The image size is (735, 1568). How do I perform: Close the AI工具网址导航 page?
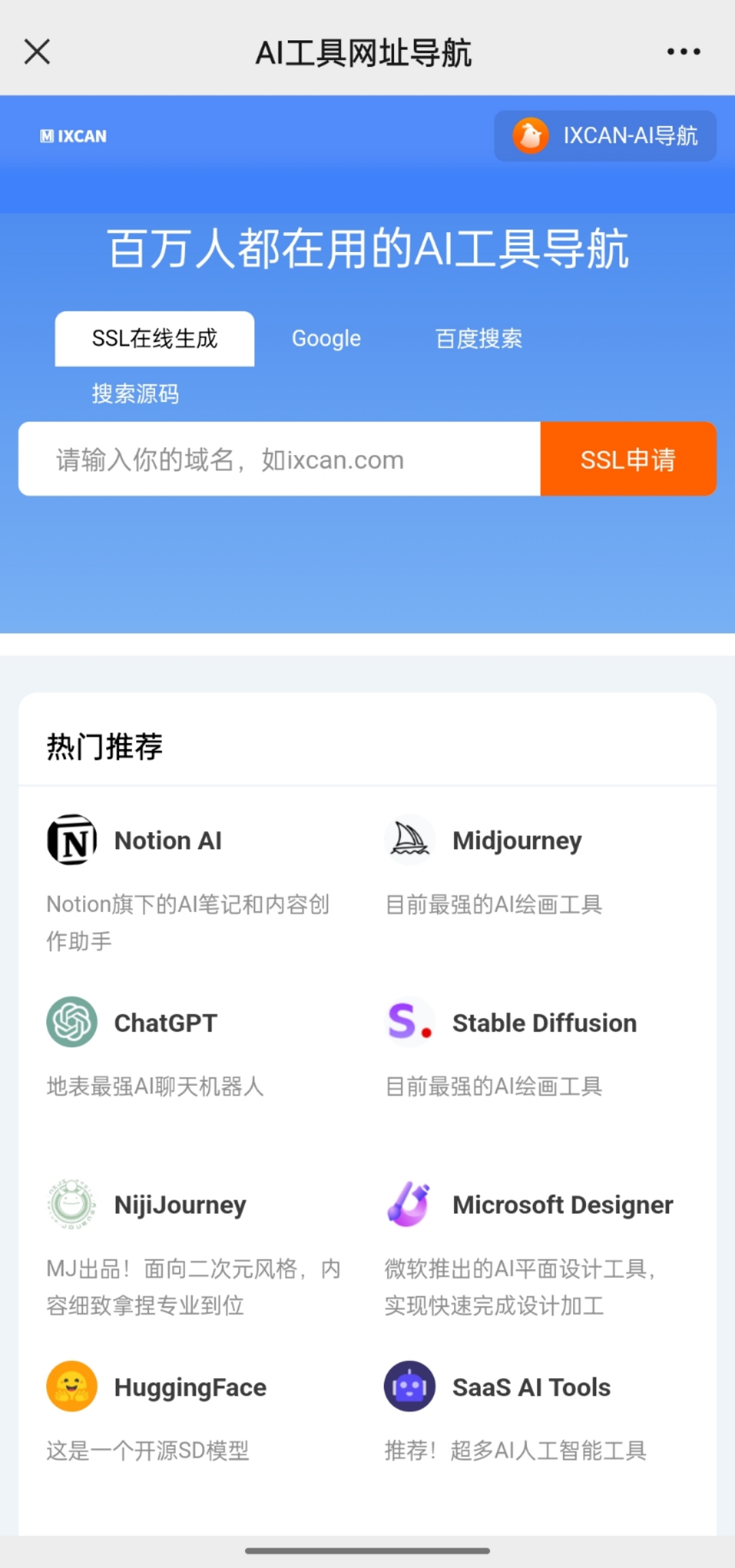(37, 51)
